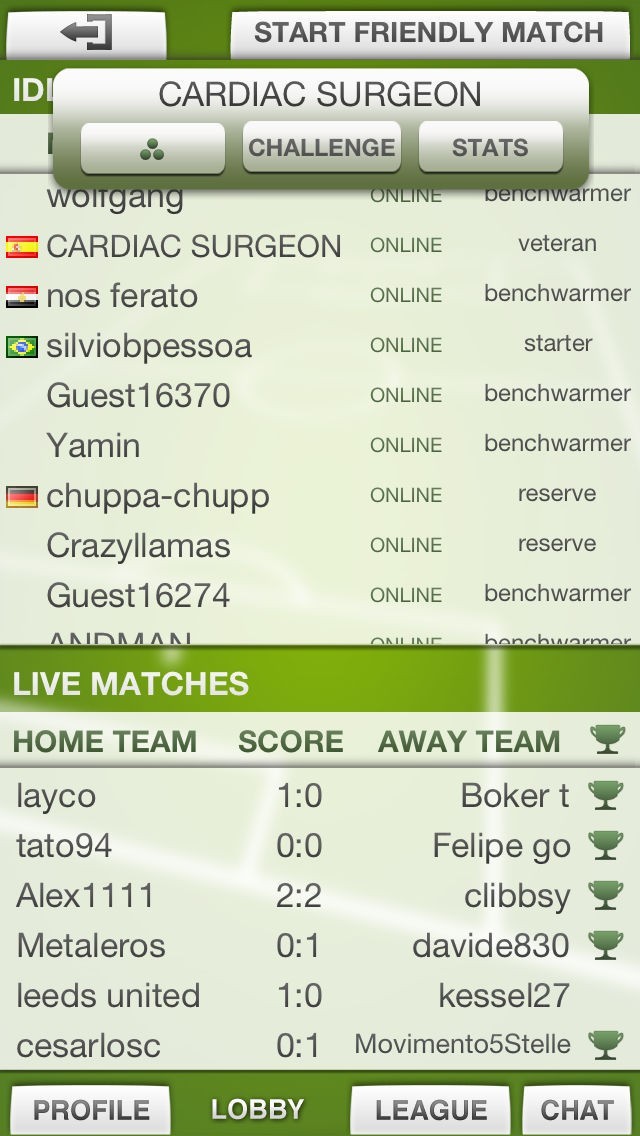Screen dimensions: 640x1136
Task: Tap the three-dots button in the popup
Action: (x=152, y=149)
